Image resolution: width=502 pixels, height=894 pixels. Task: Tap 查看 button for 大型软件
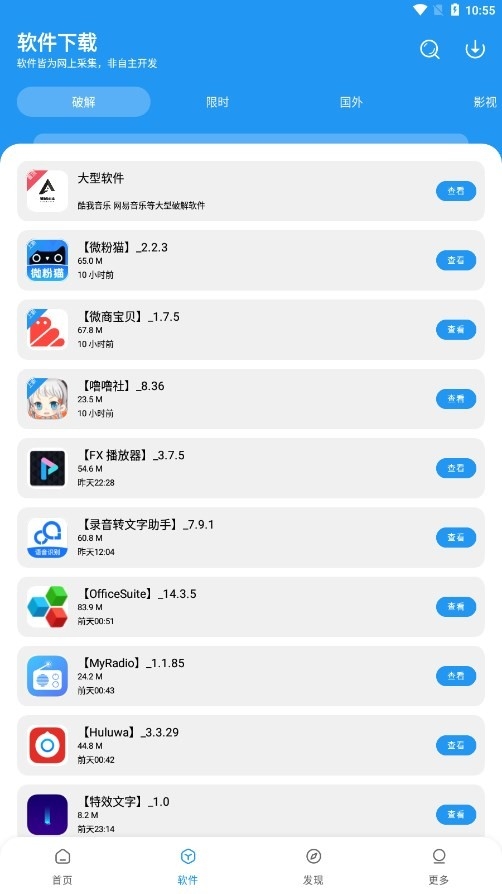456,191
